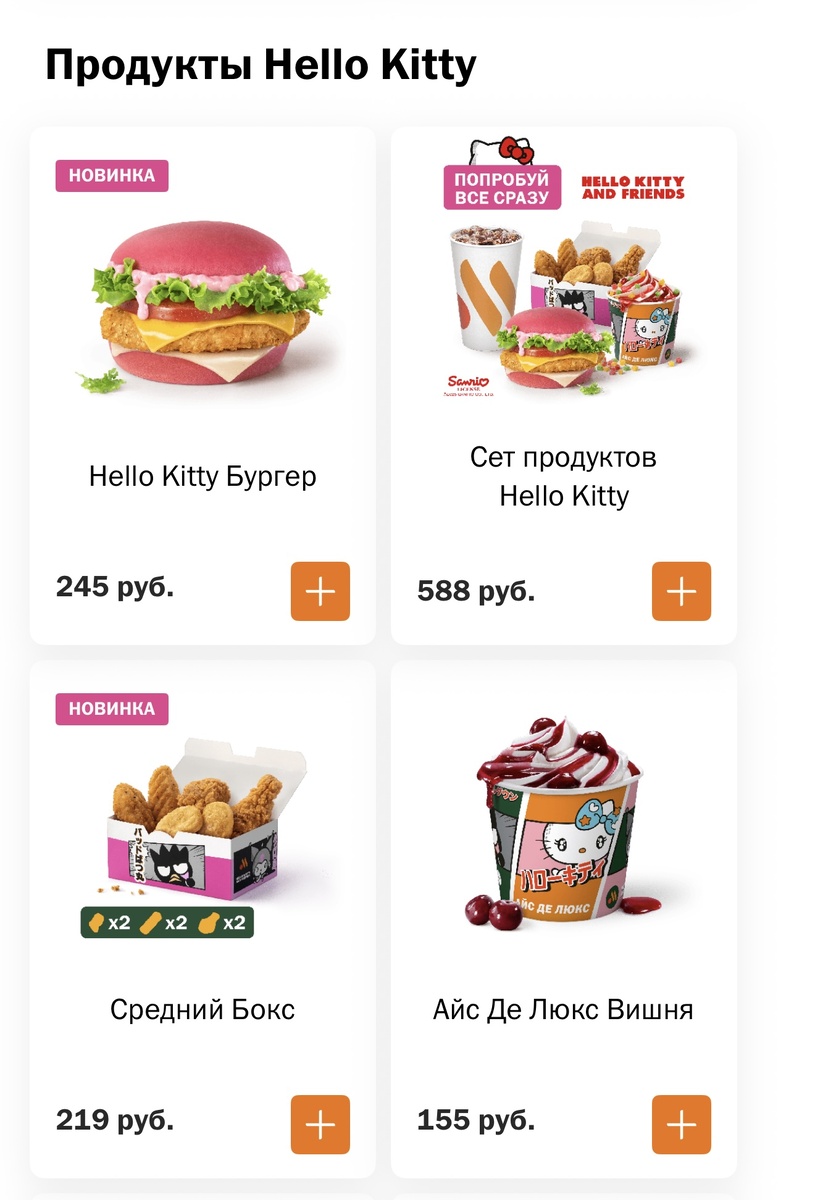Add Айс Де Люкс Вишня to cart
The height and width of the screenshot is (1200, 815).
681,1124
